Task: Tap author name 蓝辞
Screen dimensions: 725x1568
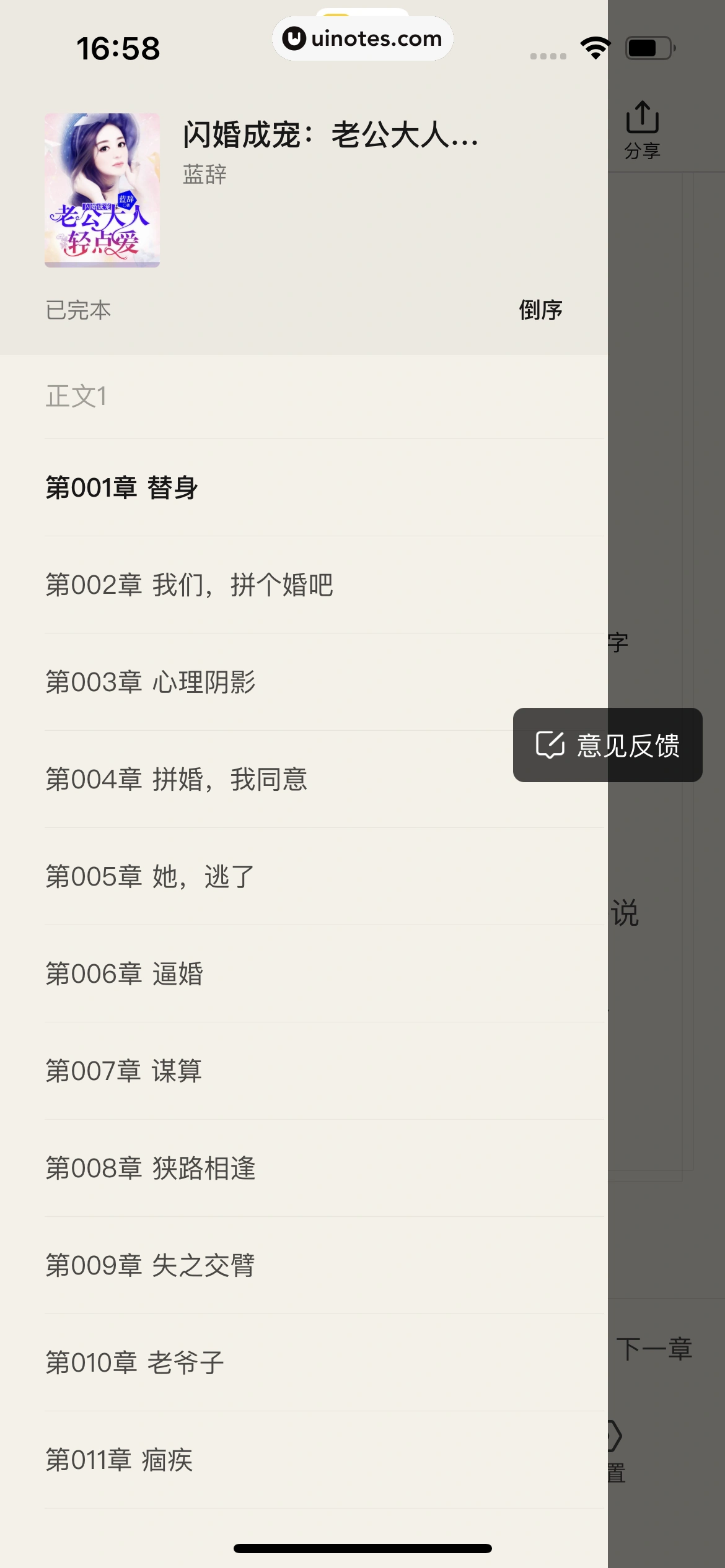Action: [204, 175]
